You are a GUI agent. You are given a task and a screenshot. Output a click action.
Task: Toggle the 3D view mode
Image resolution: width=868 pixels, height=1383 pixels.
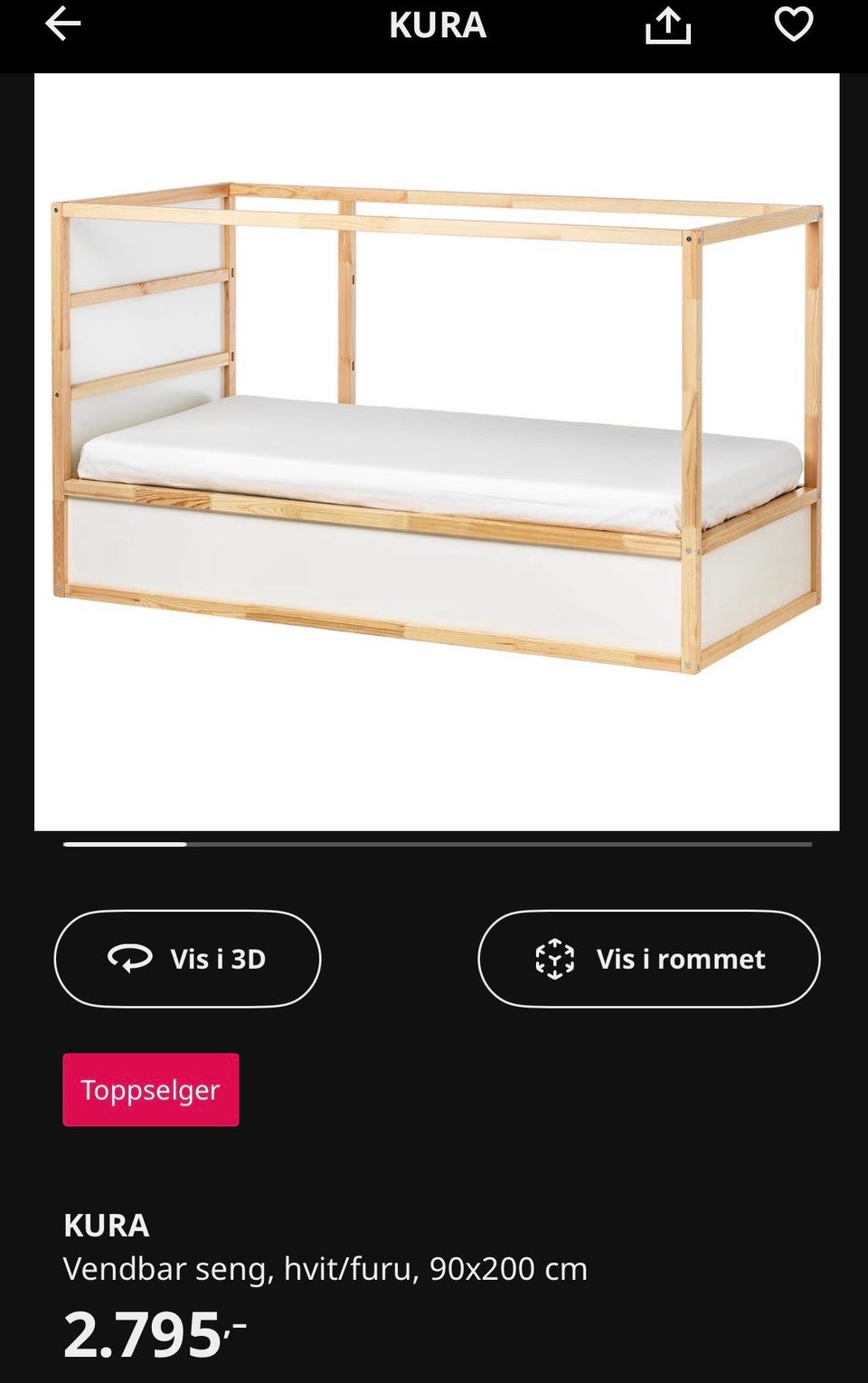[187, 958]
